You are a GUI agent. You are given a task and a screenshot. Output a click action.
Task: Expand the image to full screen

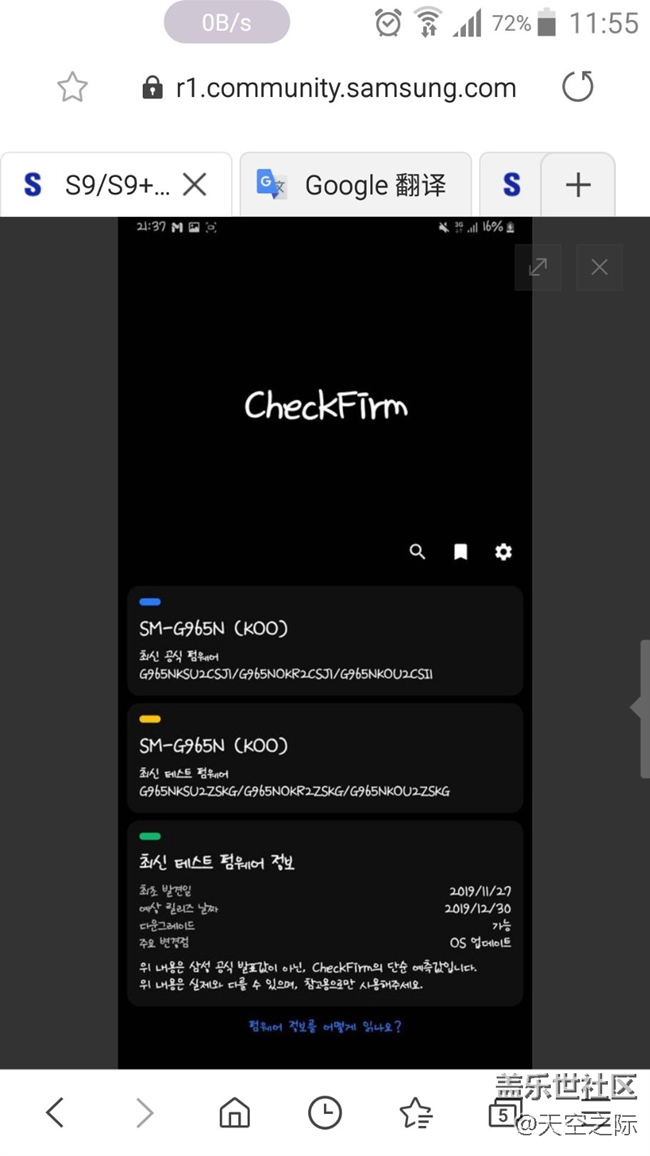pos(538,267)
